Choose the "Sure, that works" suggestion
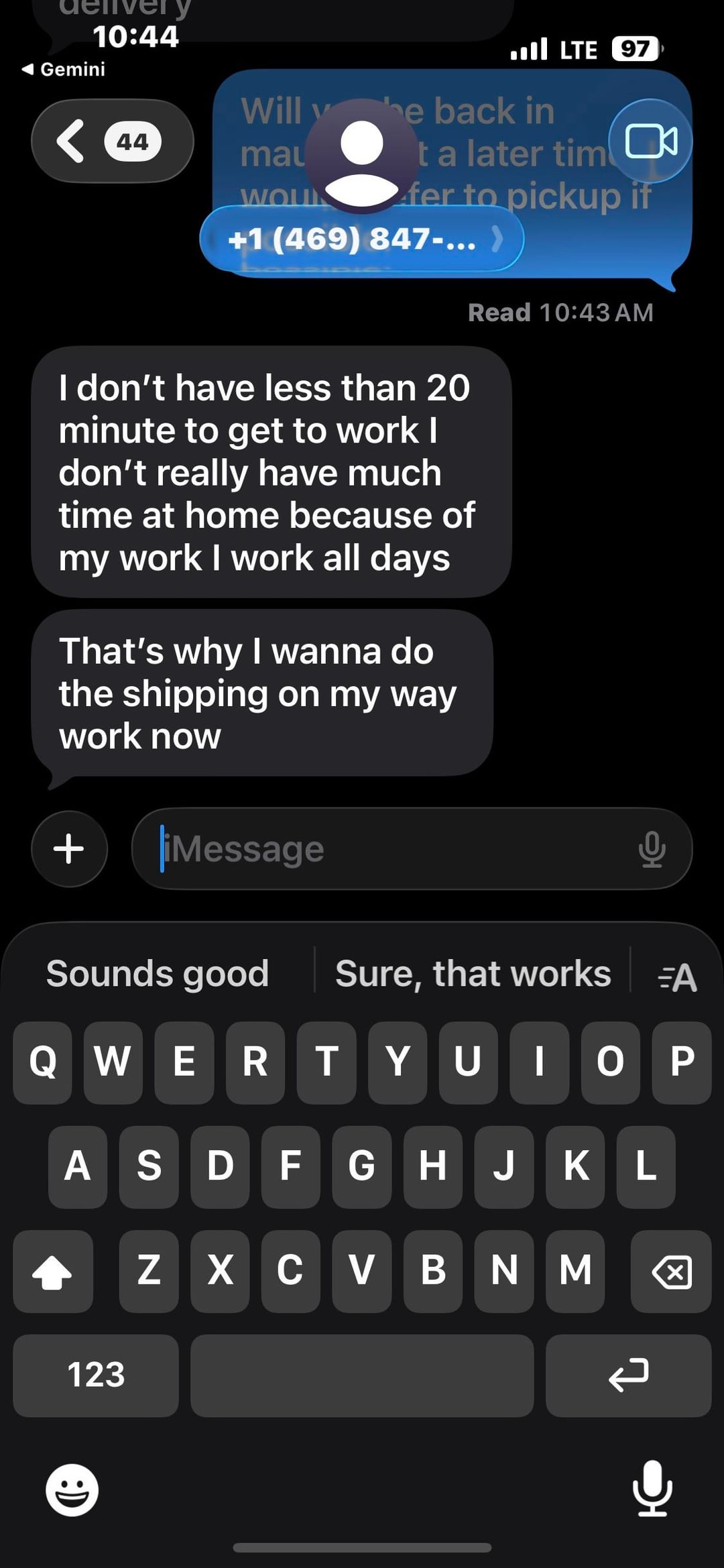Viewport: 724px width, 1568px height. (473, 973)
